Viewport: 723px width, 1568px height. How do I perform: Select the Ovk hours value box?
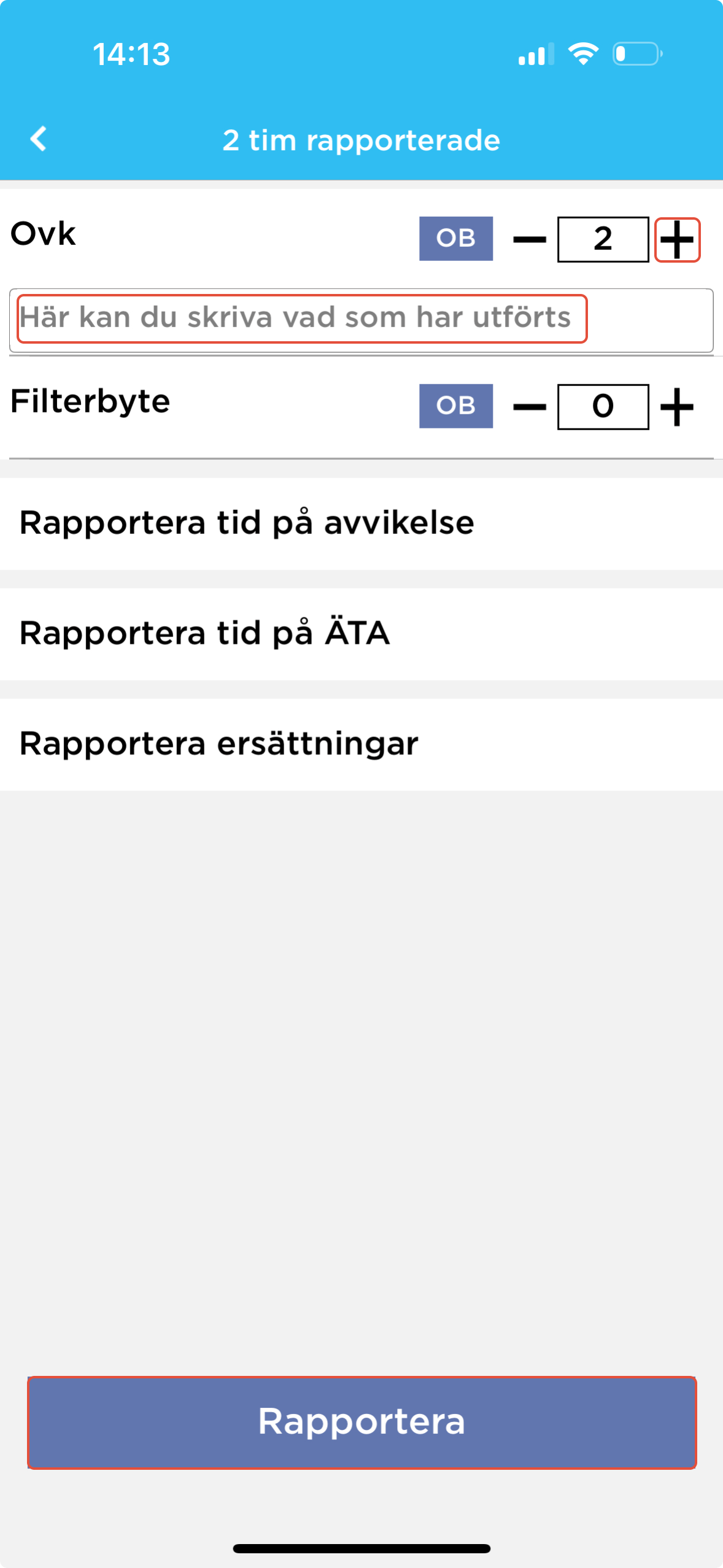tap(603, 239)
